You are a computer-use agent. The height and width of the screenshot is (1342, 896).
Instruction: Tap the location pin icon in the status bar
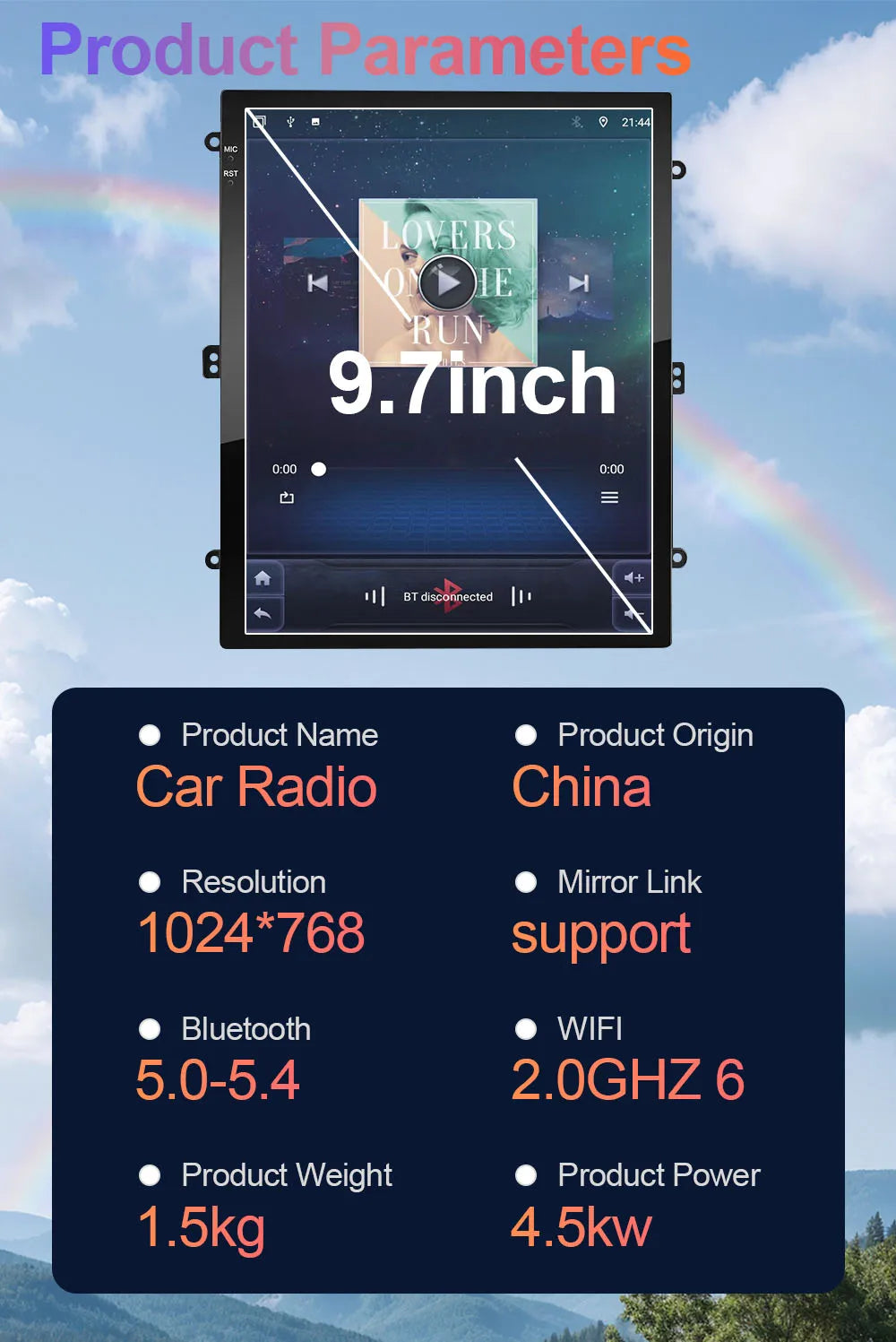pos(604,121)
